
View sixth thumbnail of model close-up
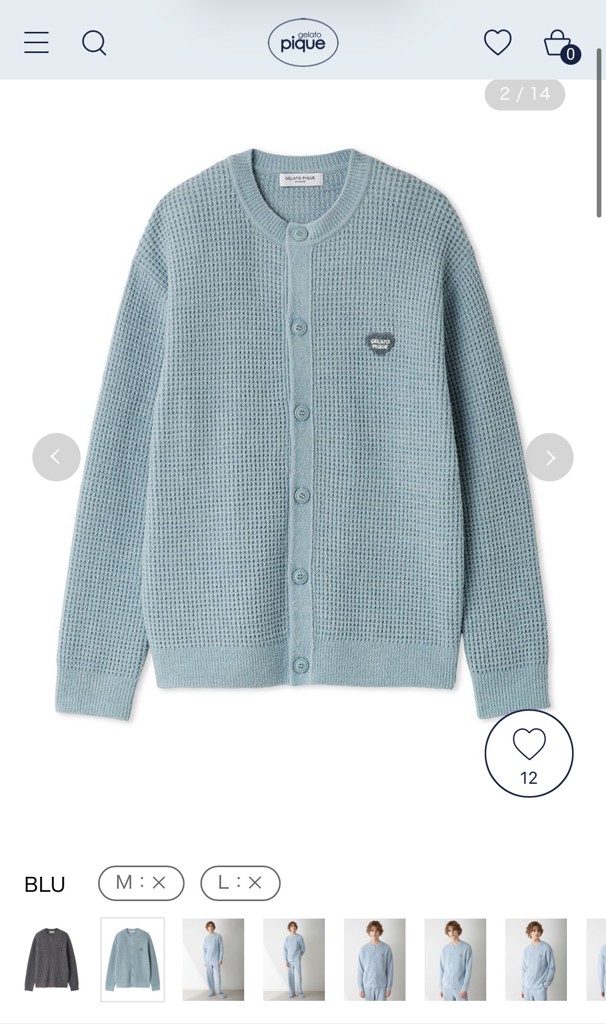click(455, 959)
